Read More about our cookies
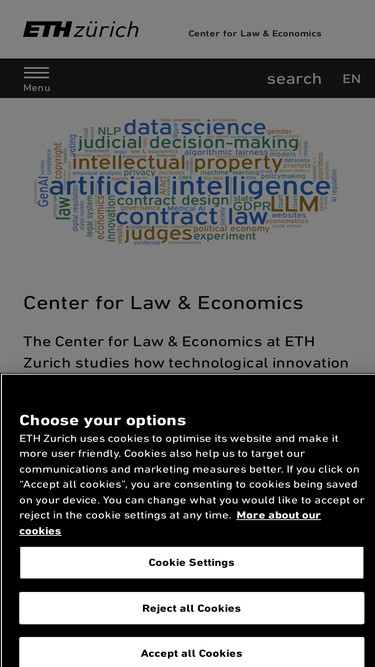This screenshot has width=375, height=667. [170, 523]
